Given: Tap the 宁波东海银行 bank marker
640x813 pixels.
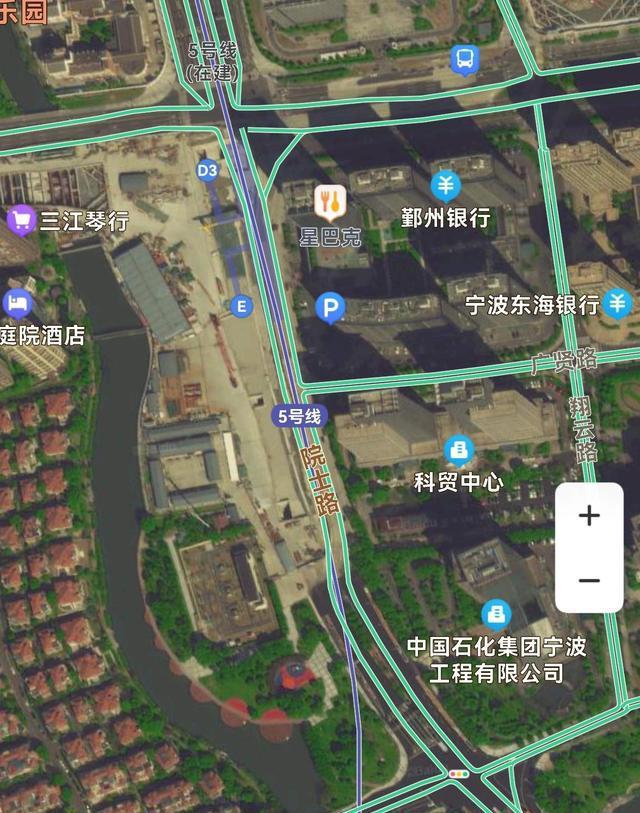Looking at the screenshot, I should (619, 302).
